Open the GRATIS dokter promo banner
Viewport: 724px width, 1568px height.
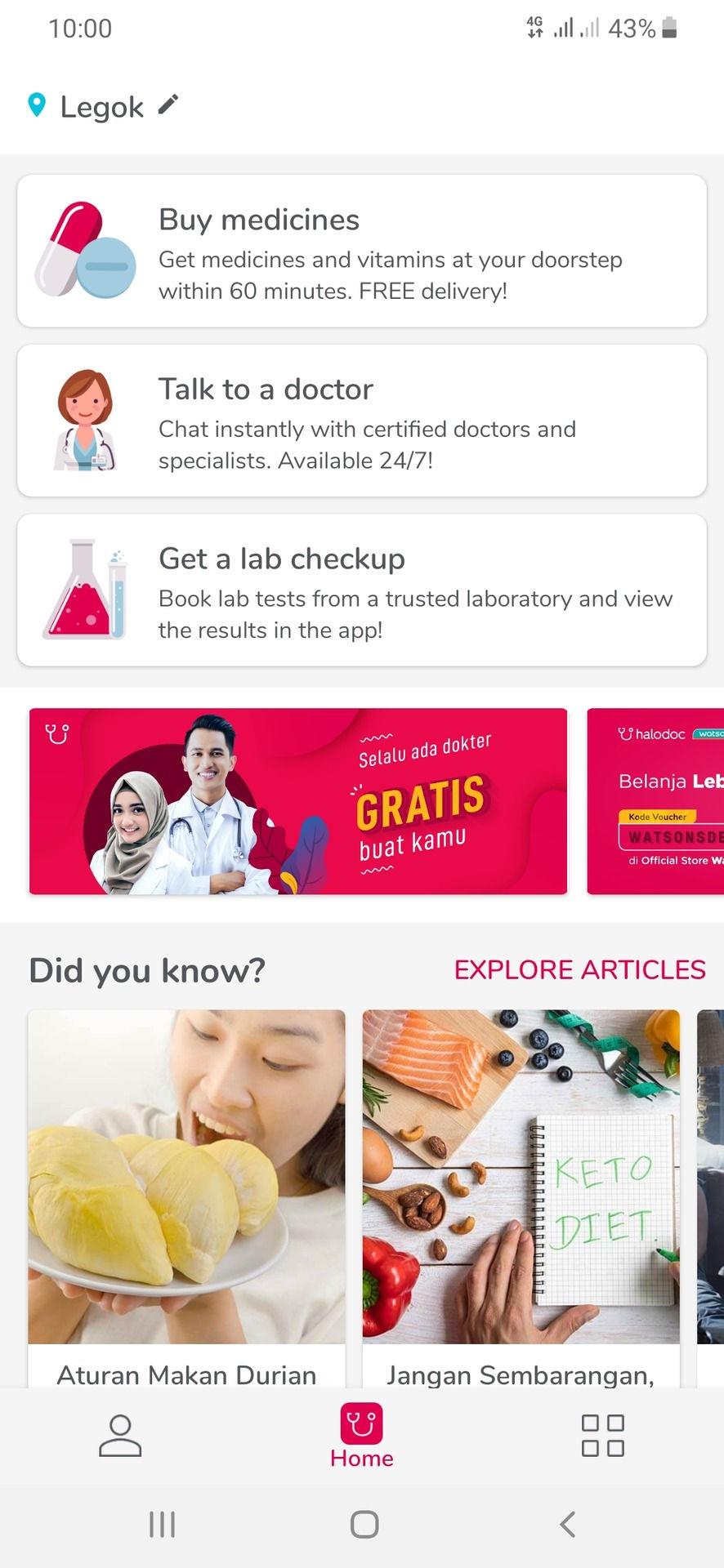tap(298, 801)
